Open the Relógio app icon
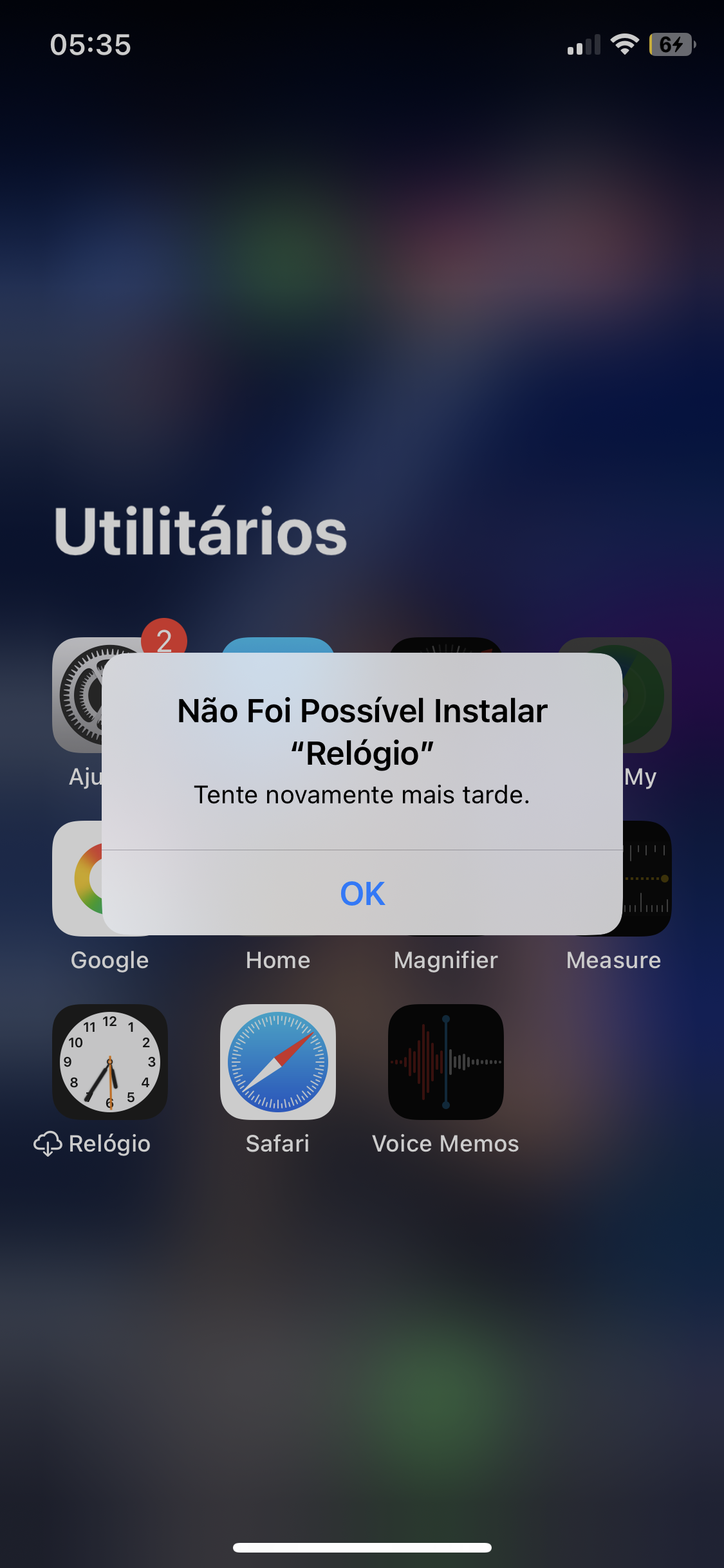The image size is (724, 1568). 110,1061
